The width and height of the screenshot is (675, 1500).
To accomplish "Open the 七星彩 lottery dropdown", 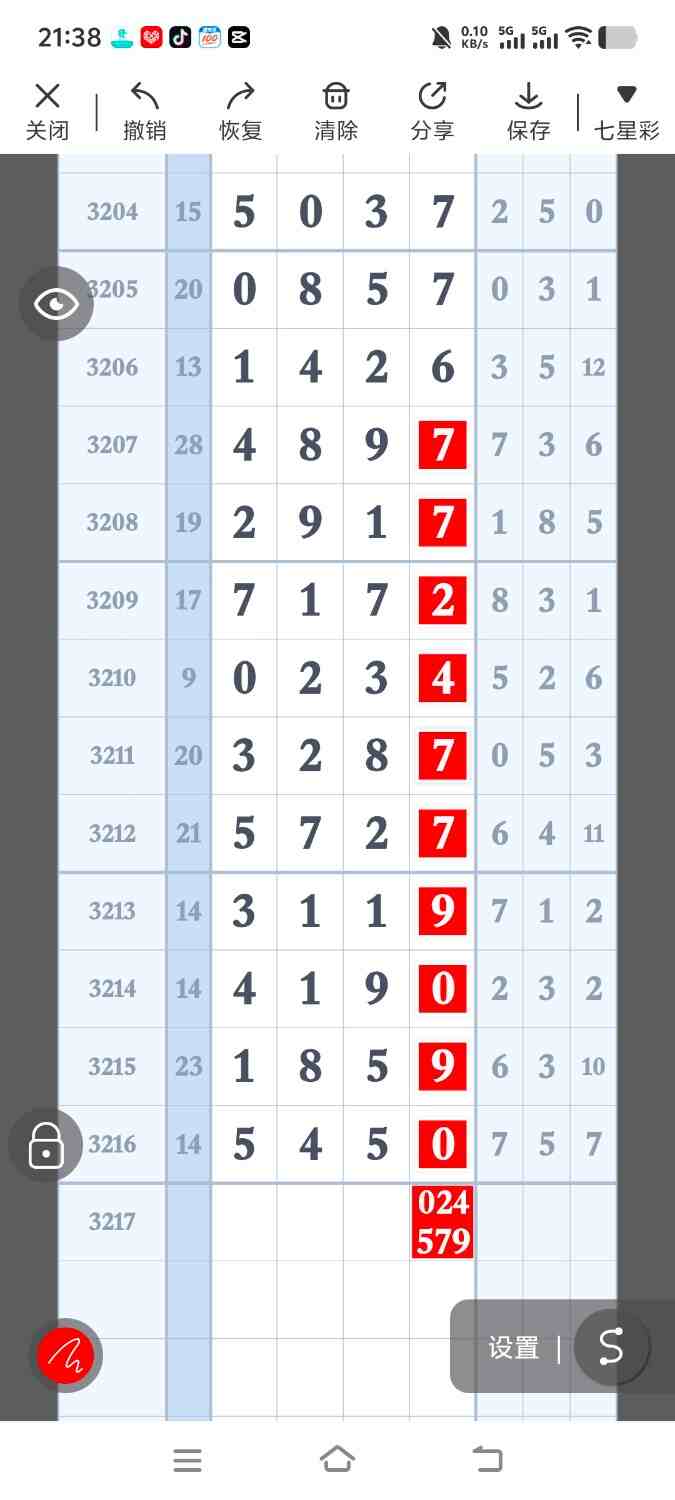I will click(x=626, y=111).
